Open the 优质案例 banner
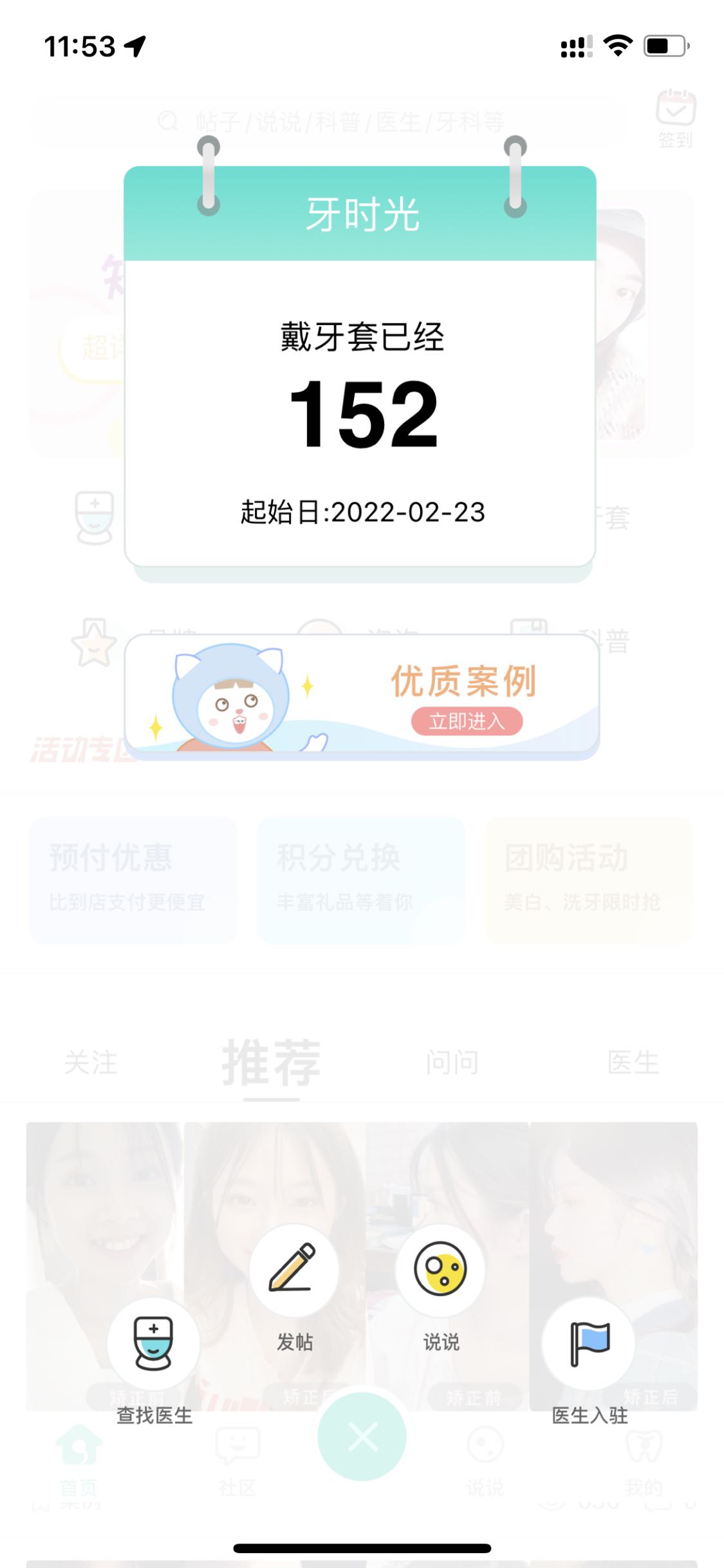Screen dimensions: 724x1568 [362, 694]
